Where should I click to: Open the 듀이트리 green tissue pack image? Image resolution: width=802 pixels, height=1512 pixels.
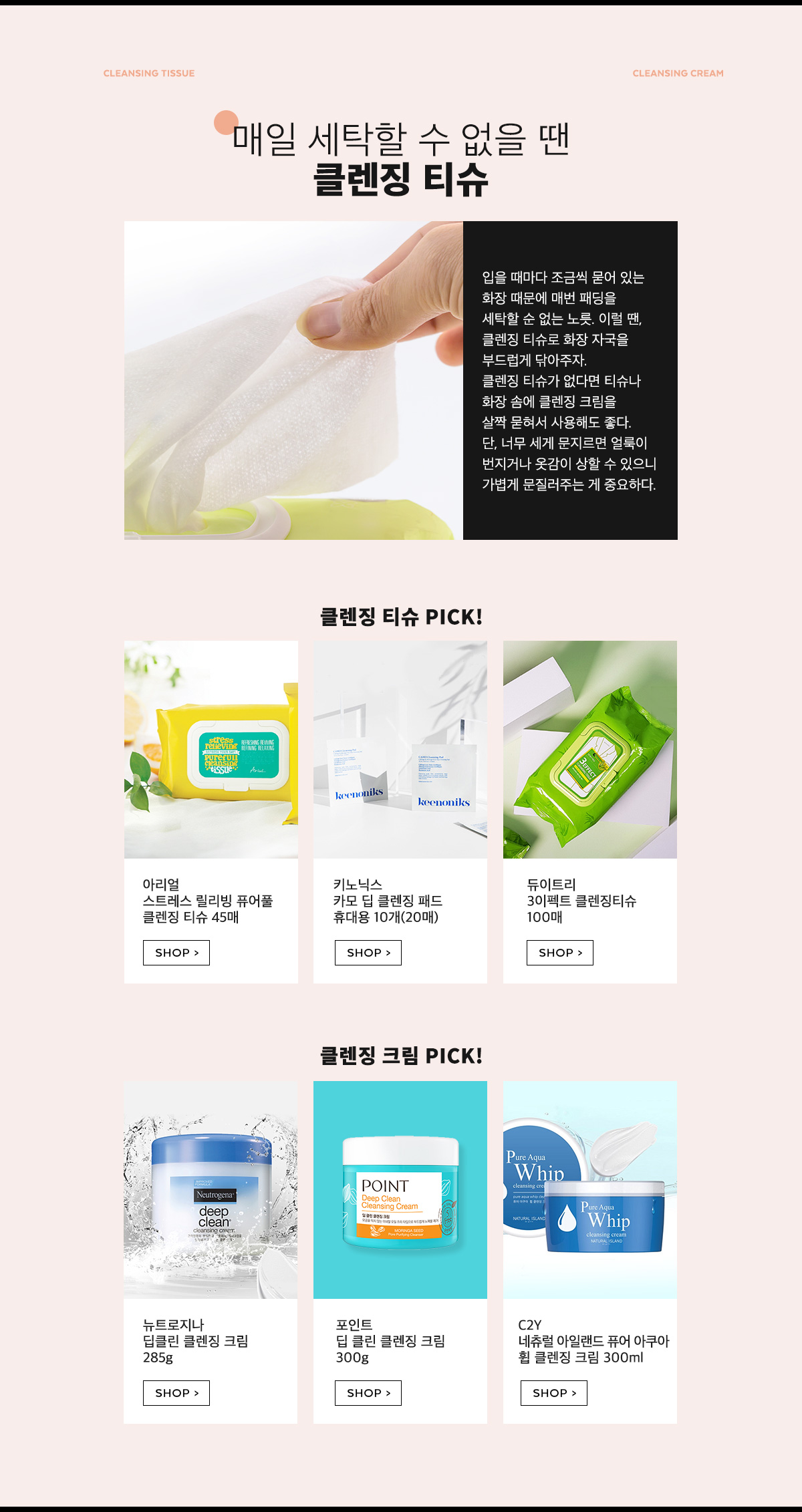[x=590, y=750]
